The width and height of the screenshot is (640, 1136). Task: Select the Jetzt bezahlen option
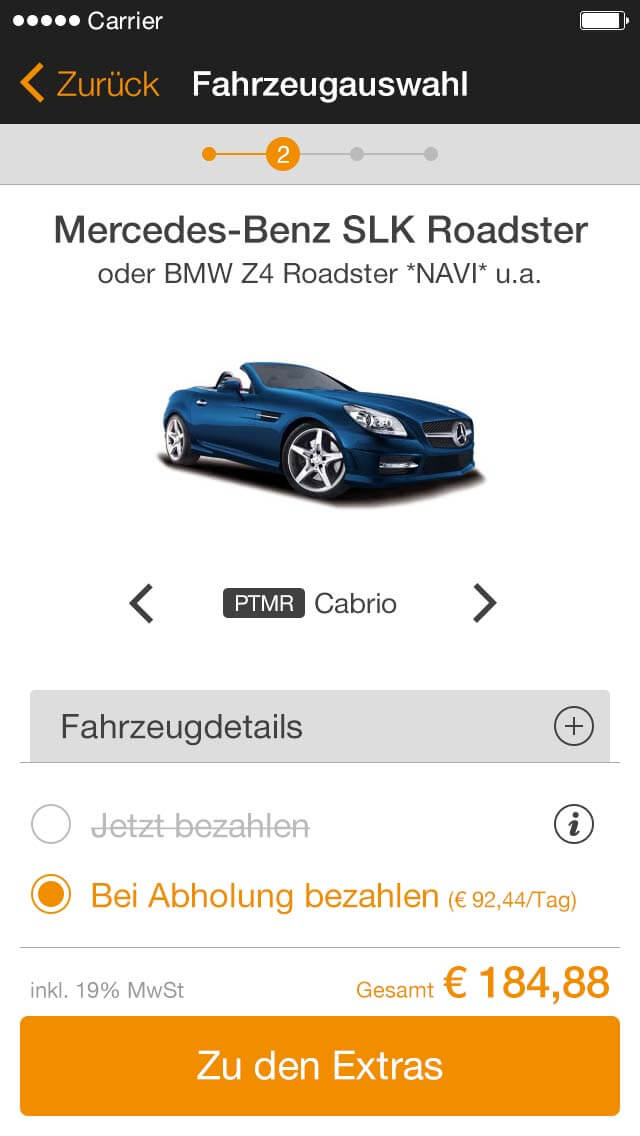click(x=51, y=826)
